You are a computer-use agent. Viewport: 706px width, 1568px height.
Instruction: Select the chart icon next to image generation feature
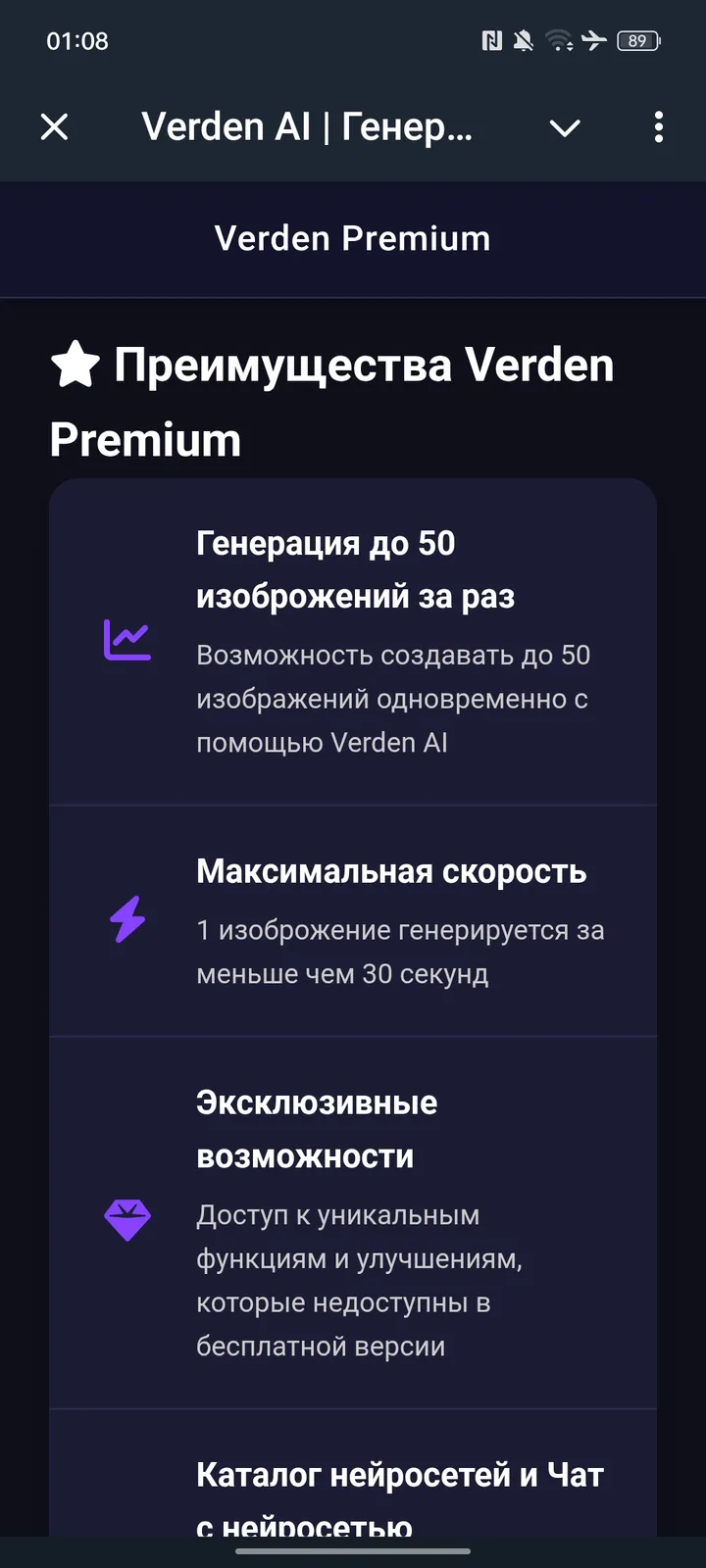pyautogui.click(x=126, y=641)
